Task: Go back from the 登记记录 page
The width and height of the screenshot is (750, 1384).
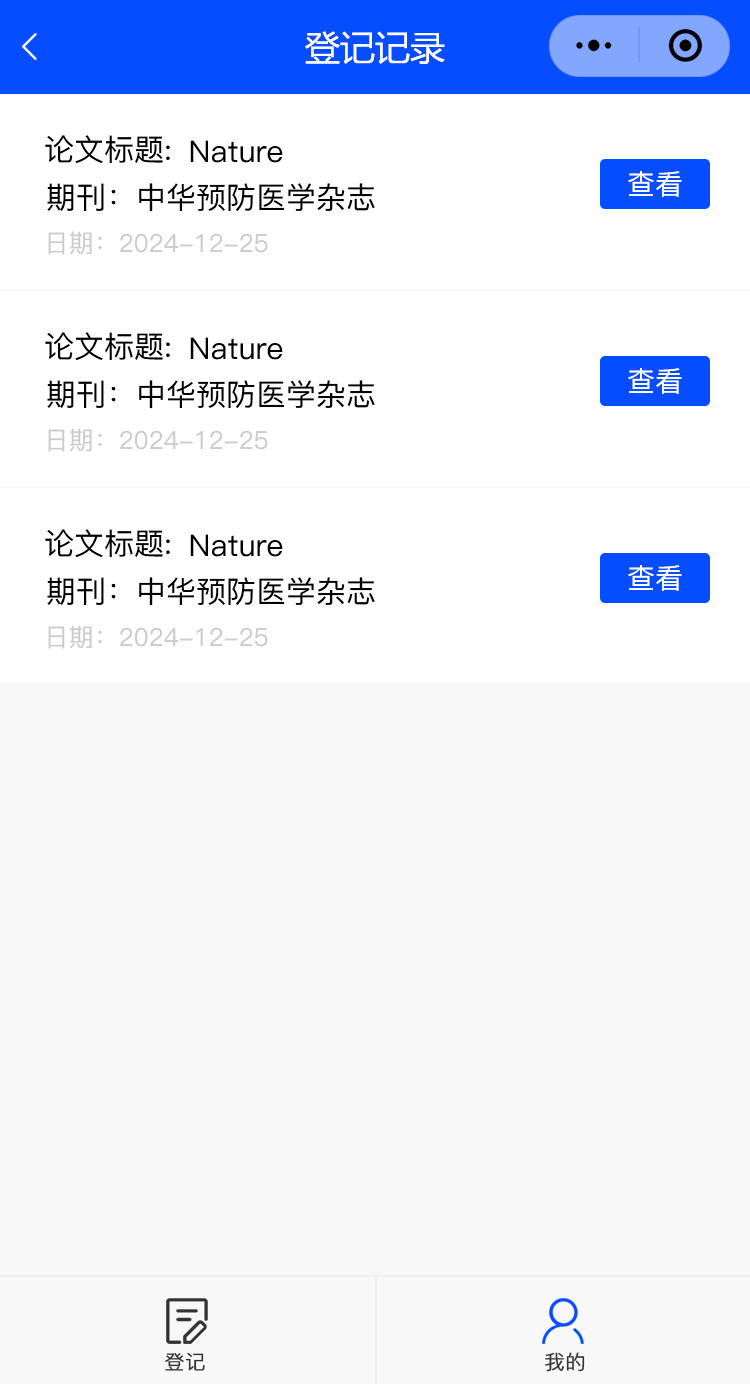Action: pos(30,46)
